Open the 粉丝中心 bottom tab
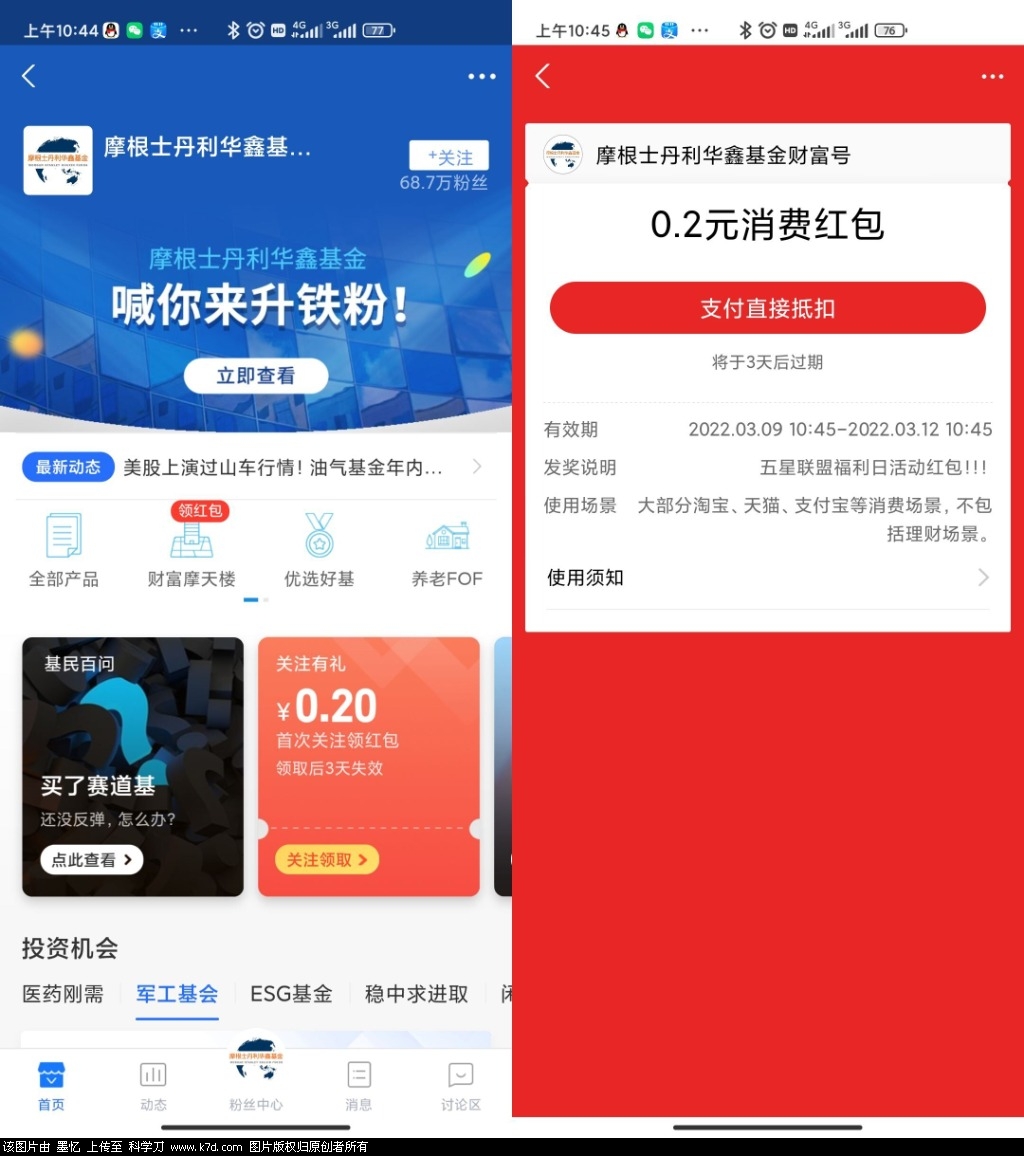Screen dimensions: 1024x1156 (x=256, y=1080)
